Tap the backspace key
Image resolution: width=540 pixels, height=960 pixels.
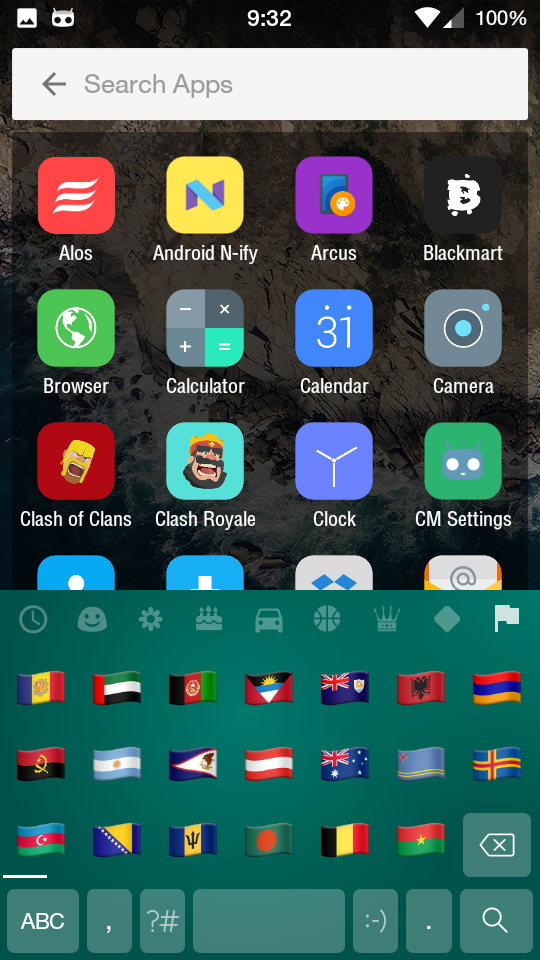pyautogui.click(x=497, y=846)
